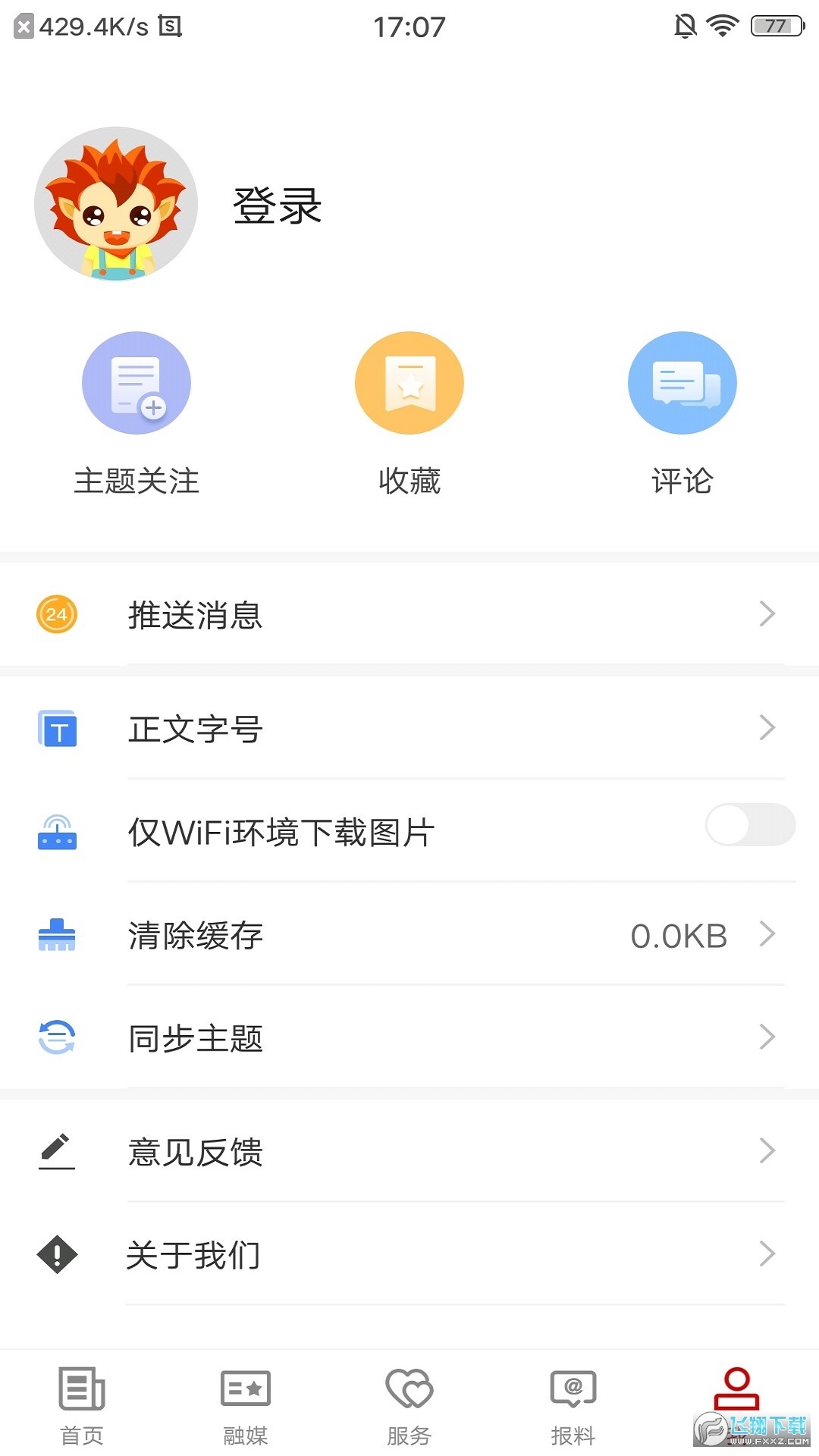
Task: Expand 正文字号 options chevron
Action: point(768,730)
